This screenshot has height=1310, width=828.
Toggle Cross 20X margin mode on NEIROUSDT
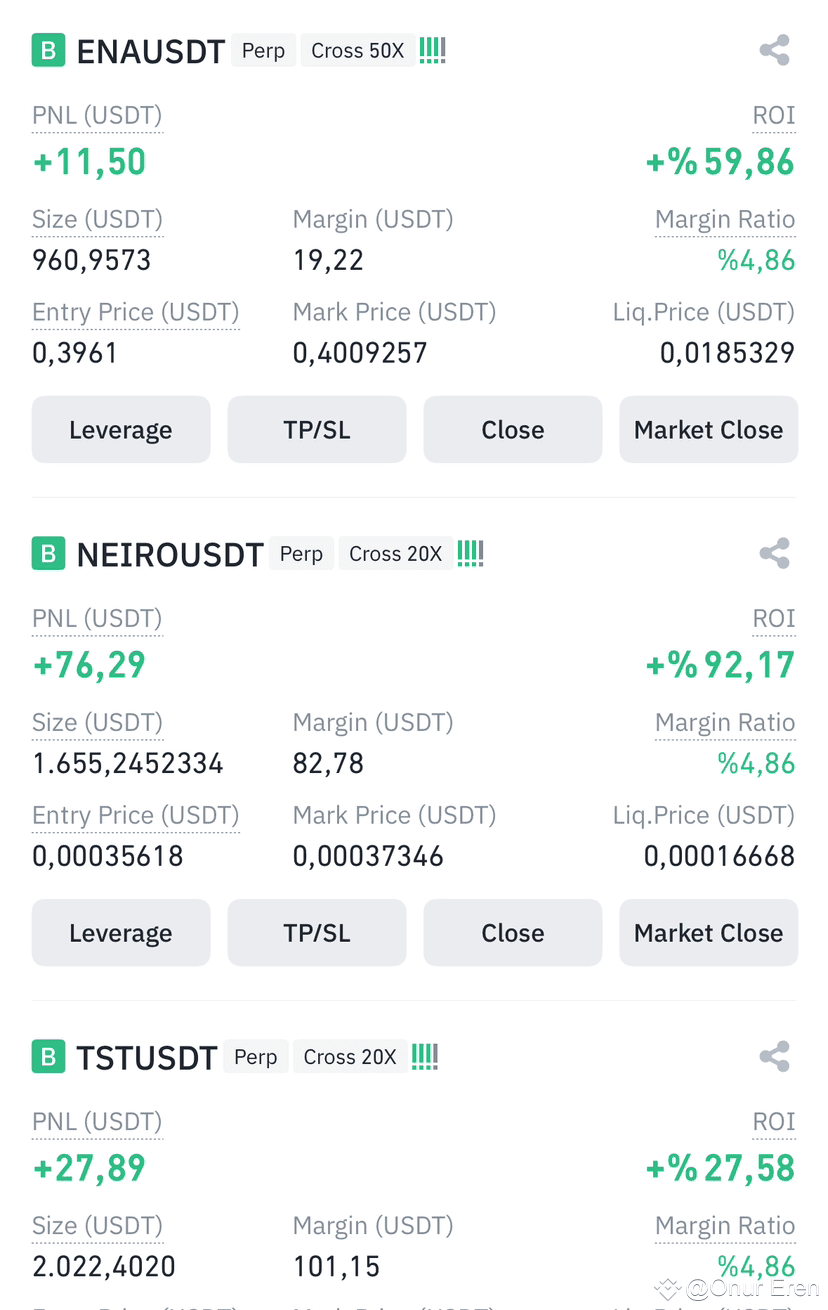coord(395,553)
